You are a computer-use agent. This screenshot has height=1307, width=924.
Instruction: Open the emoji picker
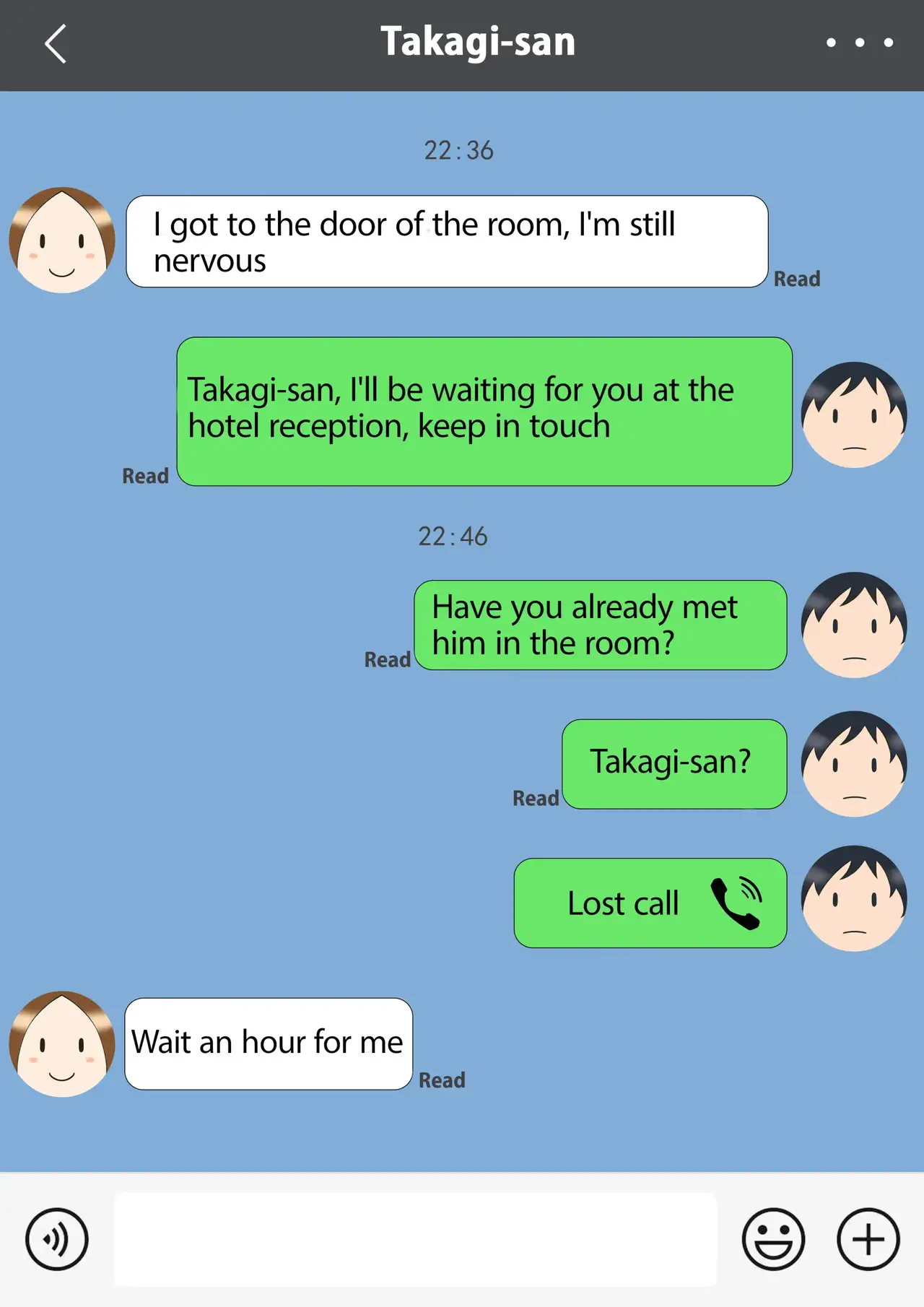tap(773, 1239)
